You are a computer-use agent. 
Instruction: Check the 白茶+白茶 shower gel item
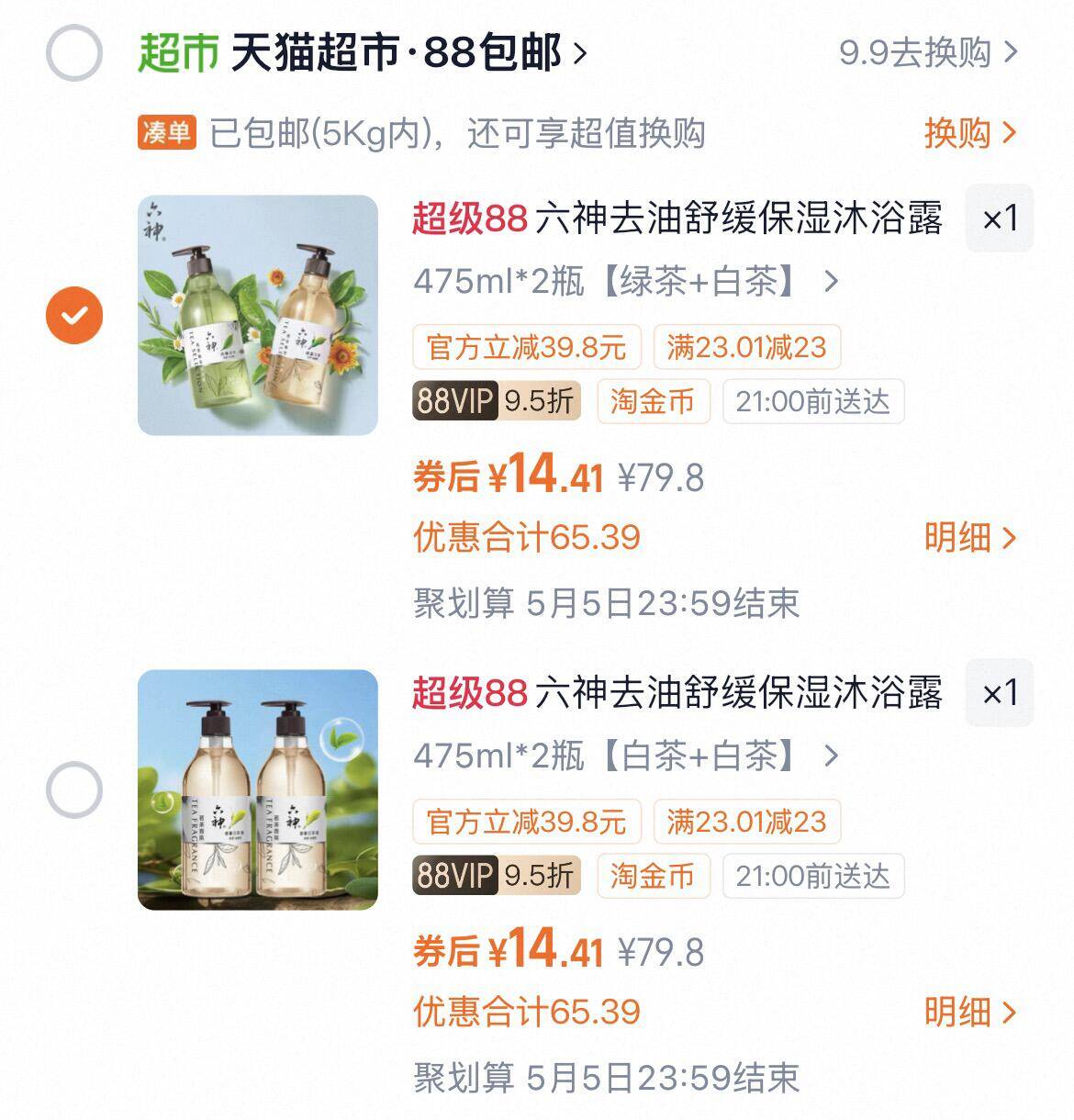pos(74,790)
